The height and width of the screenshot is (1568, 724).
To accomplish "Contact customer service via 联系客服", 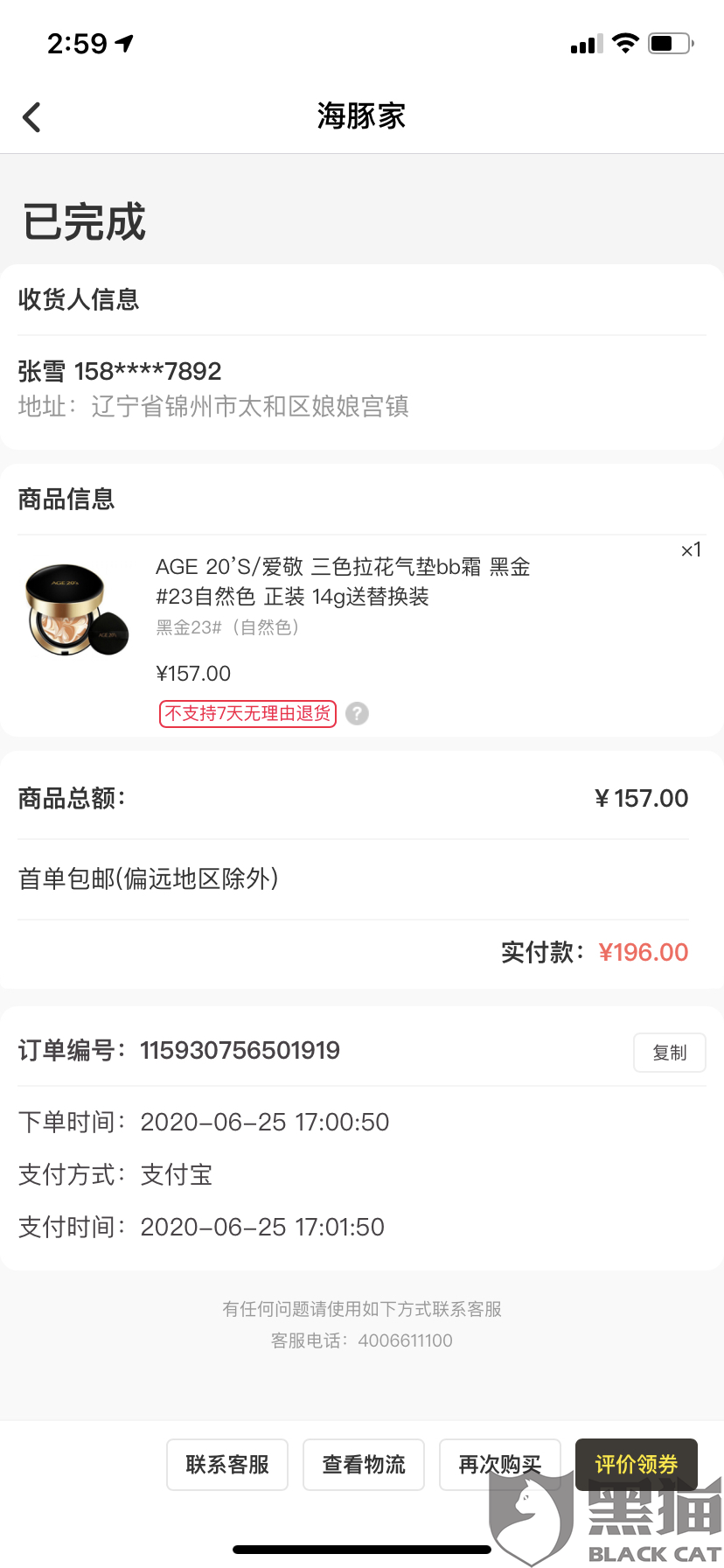I will [x=227, y=1464].
